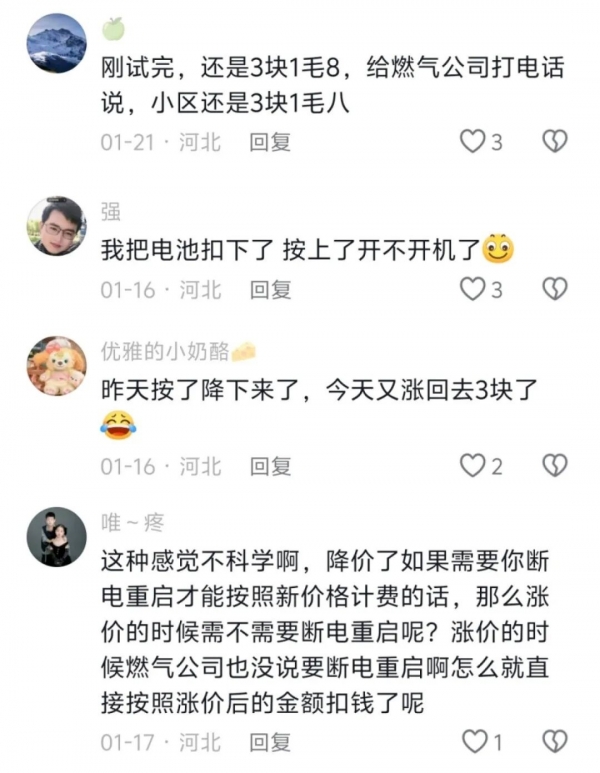Viewport: 600px width, 773px height.
Task: Reply to 强's comment
Action: (x=270, y=290)
